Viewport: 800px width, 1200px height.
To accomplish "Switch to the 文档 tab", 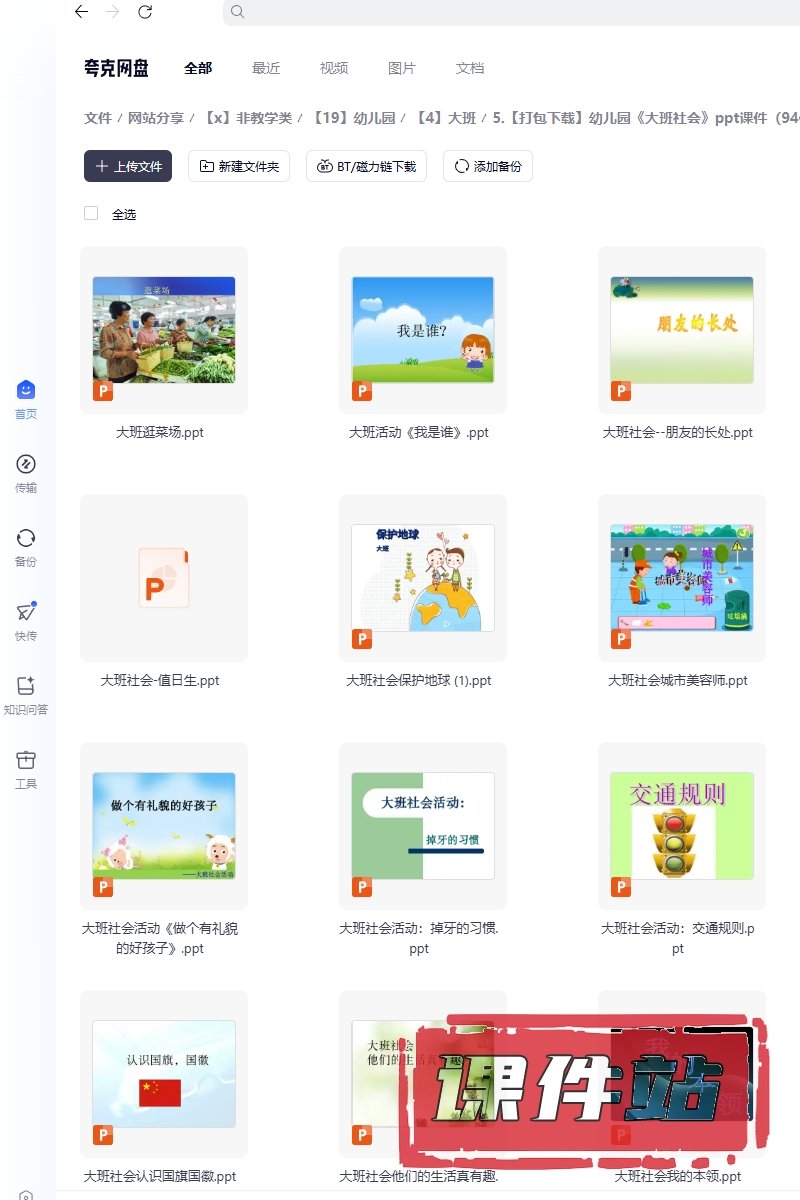I will (470, 68).
